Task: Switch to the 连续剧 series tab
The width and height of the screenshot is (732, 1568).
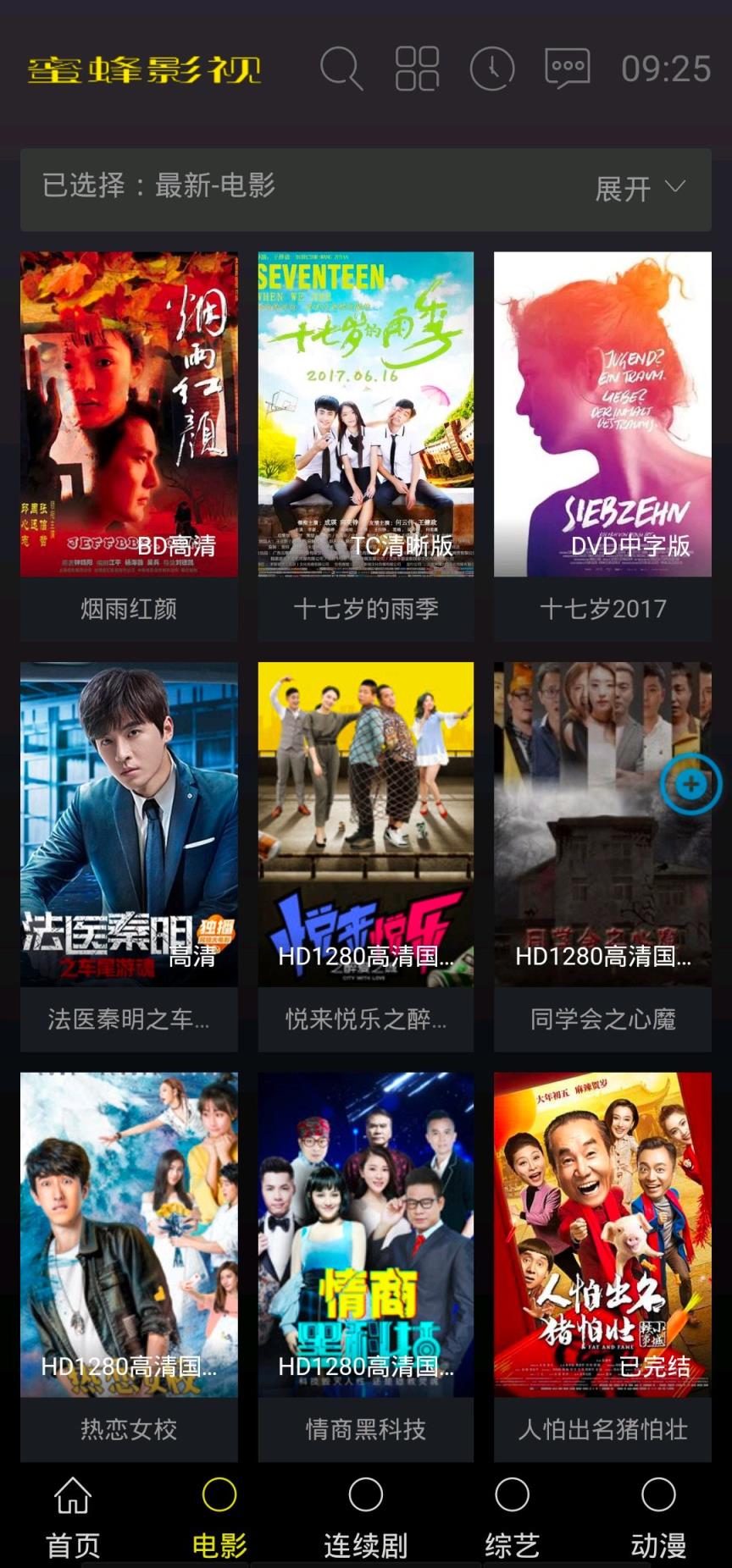Action: pyautogui.click(x=366, y=1516)
